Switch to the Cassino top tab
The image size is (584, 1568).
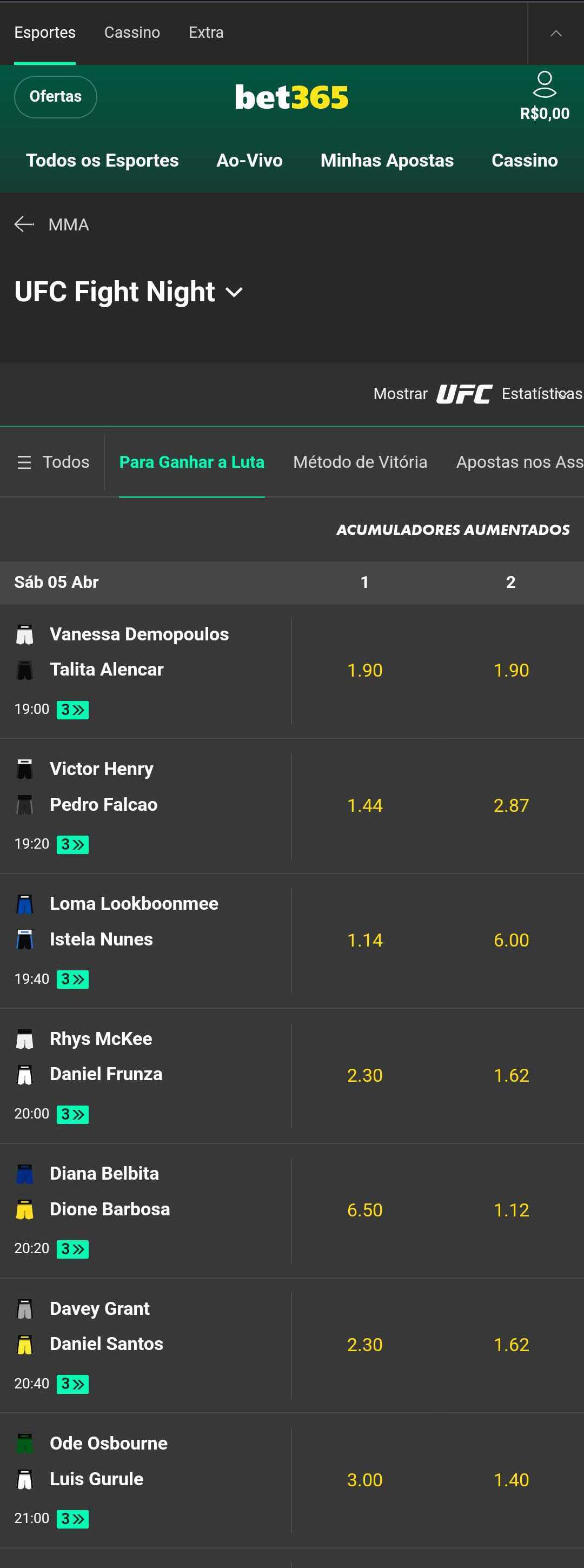point(132,32)
